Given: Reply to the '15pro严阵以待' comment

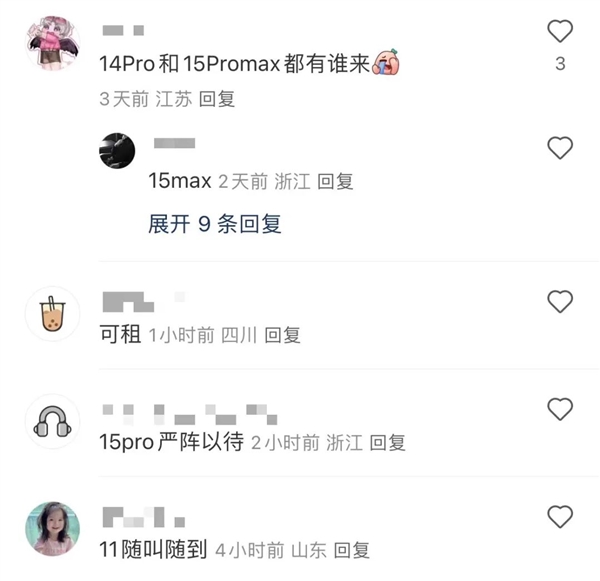Looking at the screenshot, I should point(388,443).
